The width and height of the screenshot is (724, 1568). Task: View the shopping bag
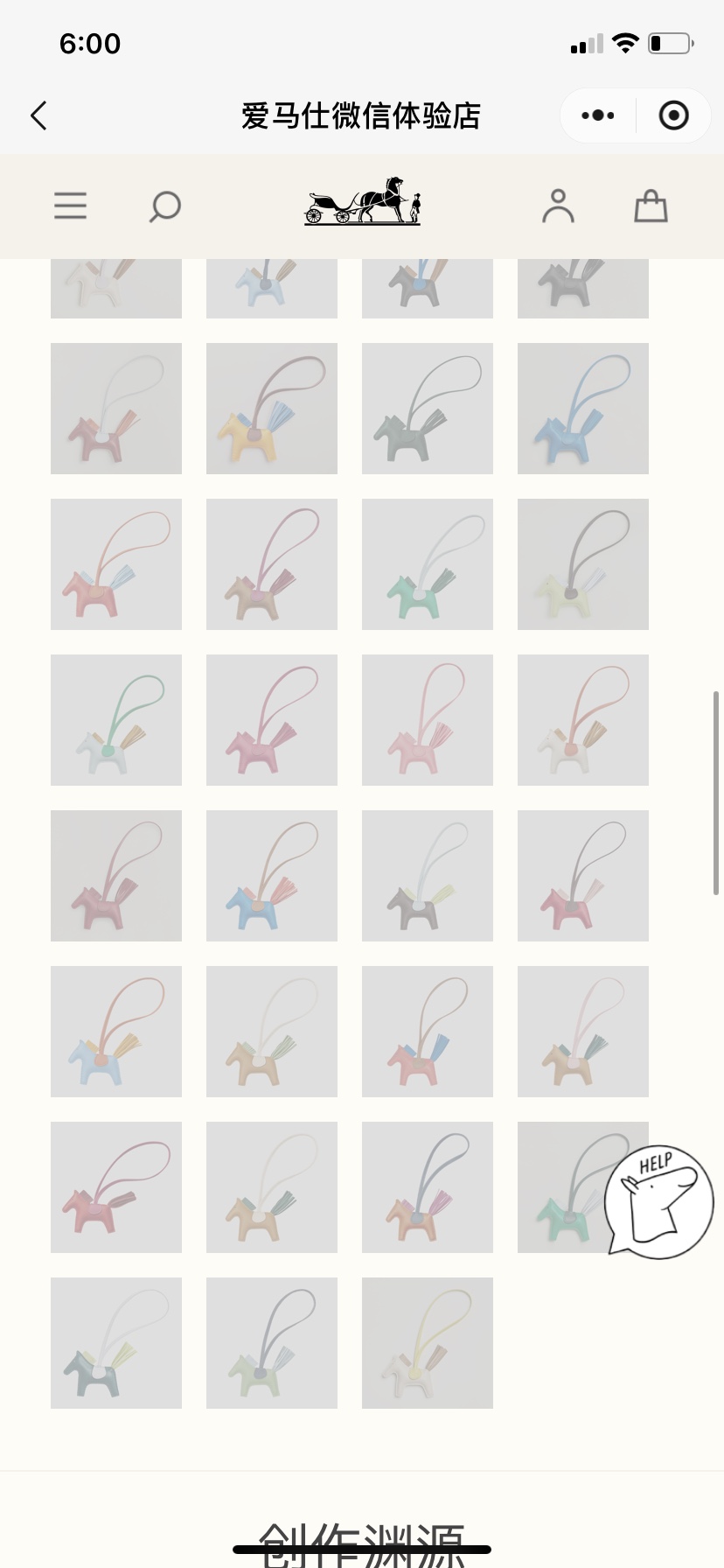[x=651, y=206]
